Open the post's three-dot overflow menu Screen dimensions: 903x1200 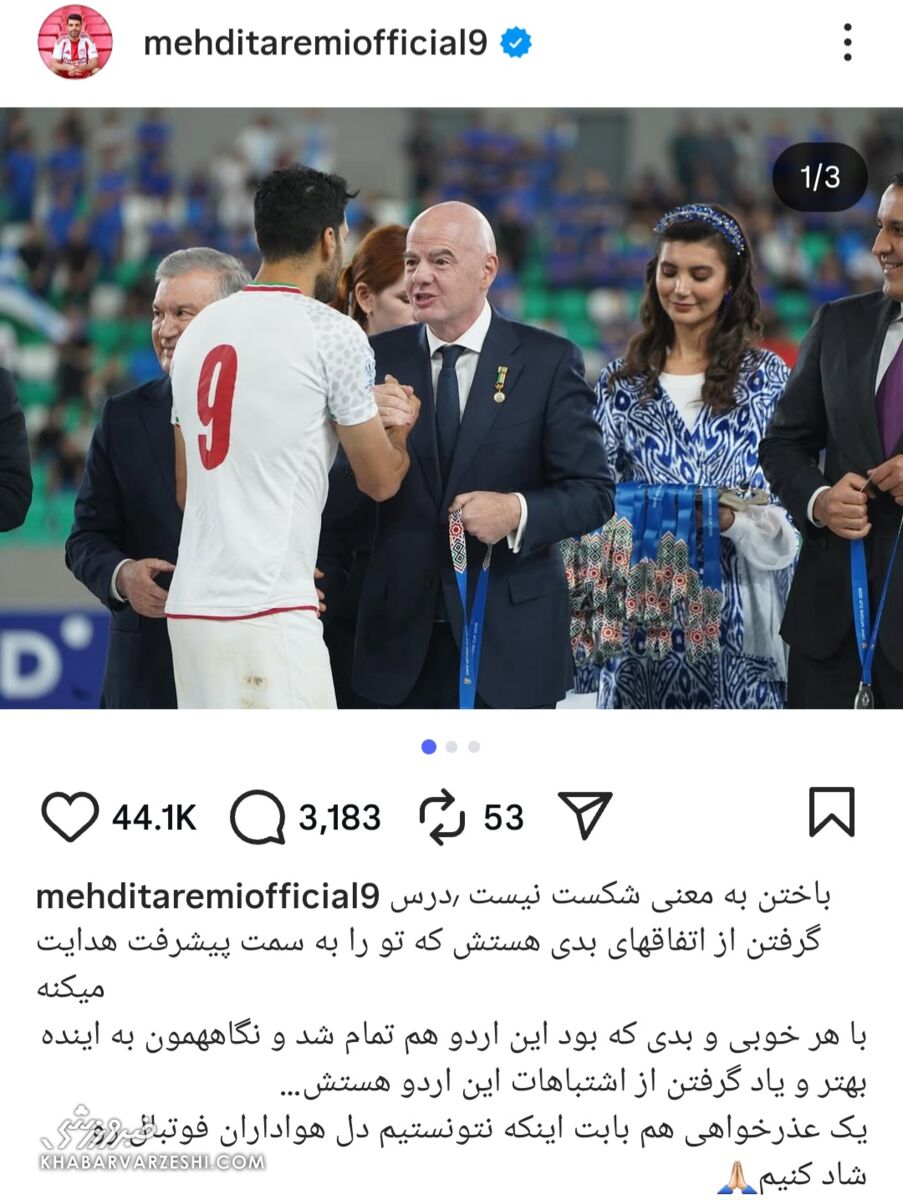tap(847, 43)
